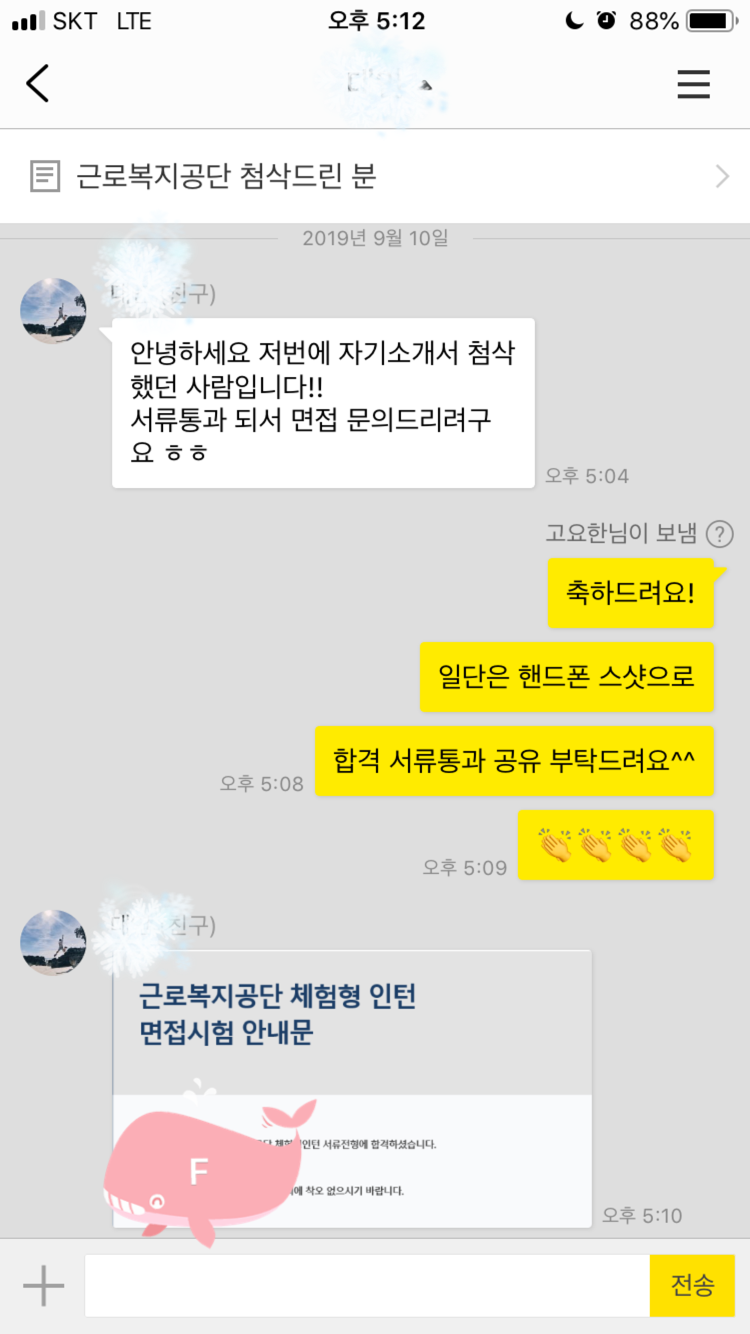Open the chat room menu with the hamburger icon

(x=694, y=84)
